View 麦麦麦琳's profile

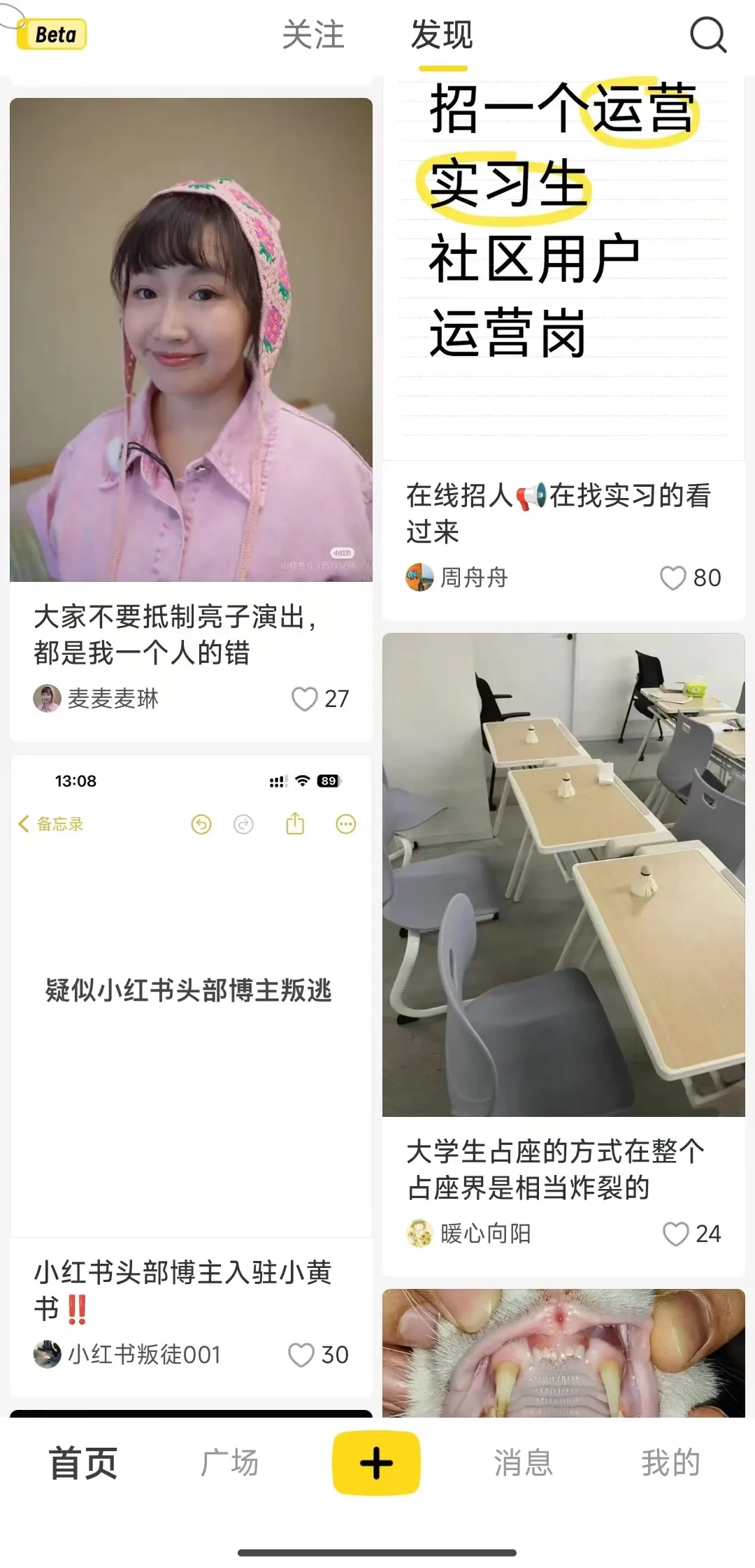pyautogui.click(x=96, y=699)
